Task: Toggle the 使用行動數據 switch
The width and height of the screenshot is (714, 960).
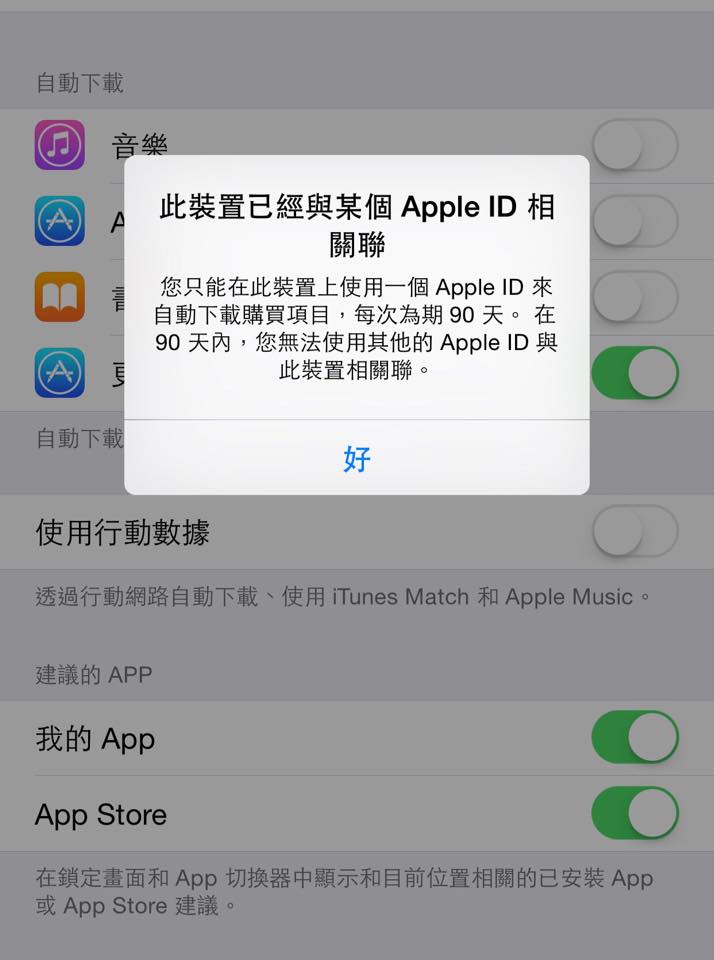Action: (x=635, y=531)
